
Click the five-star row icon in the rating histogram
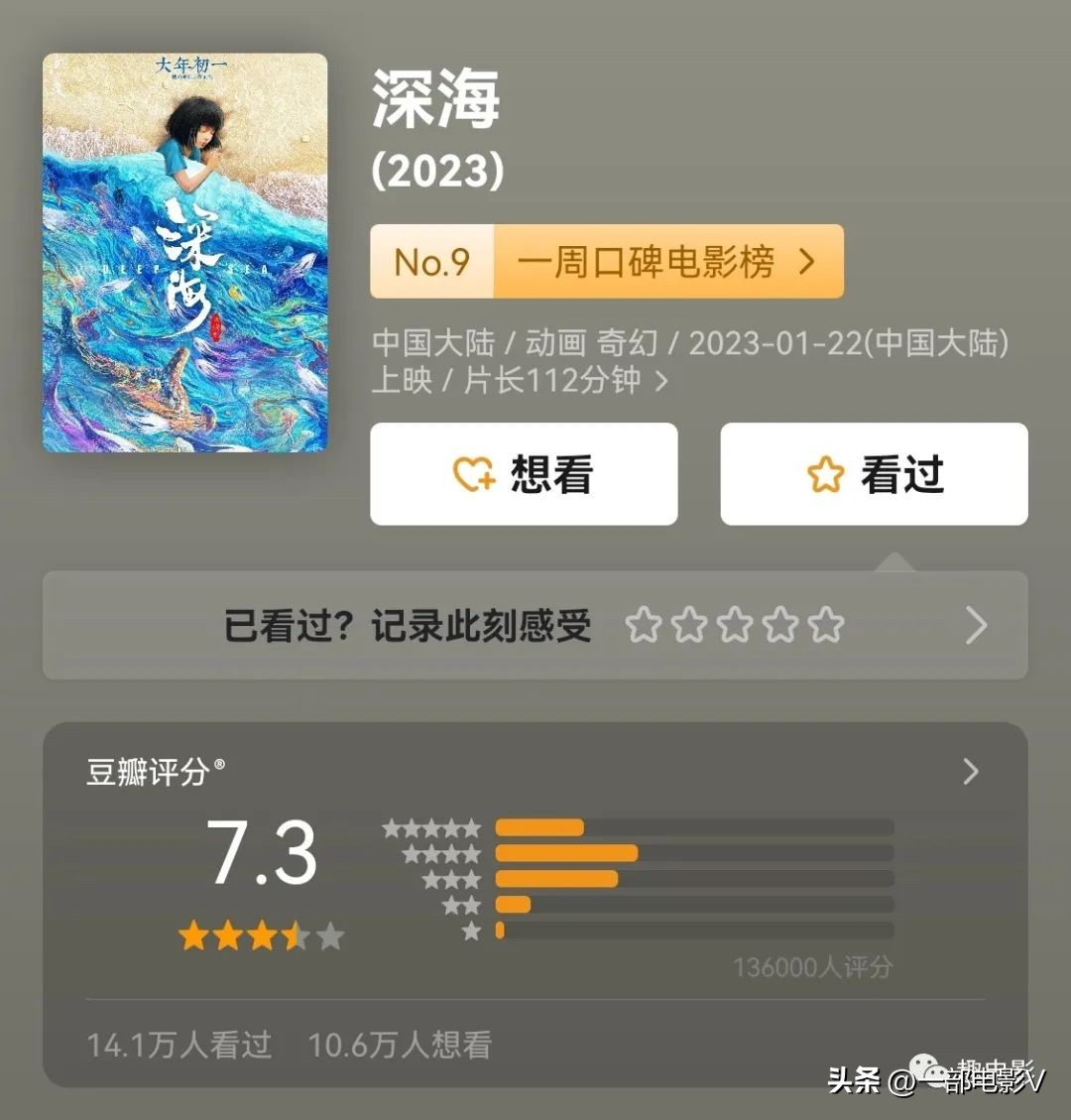tap(431, 825)
